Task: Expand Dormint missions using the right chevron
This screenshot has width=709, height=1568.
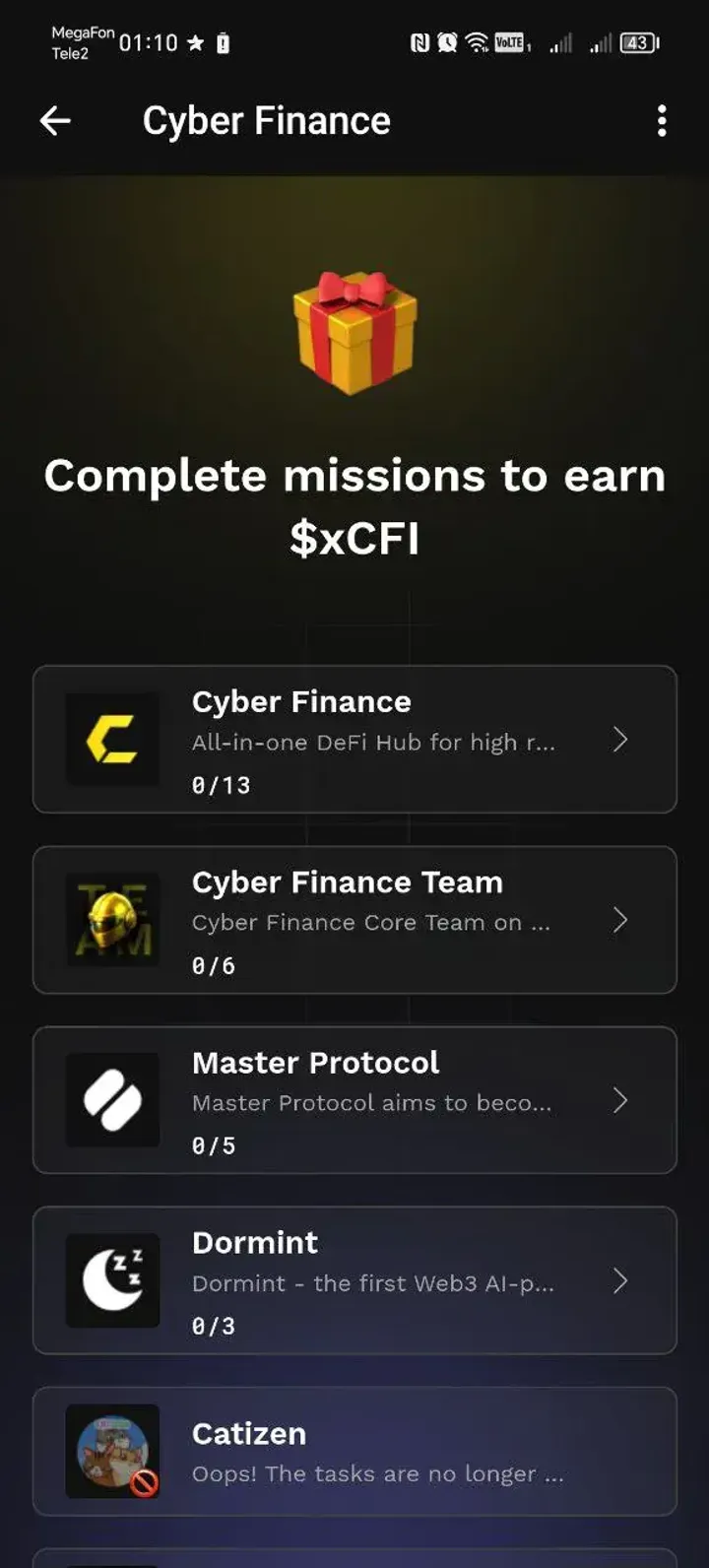Action: click(x=621, y=1282)
